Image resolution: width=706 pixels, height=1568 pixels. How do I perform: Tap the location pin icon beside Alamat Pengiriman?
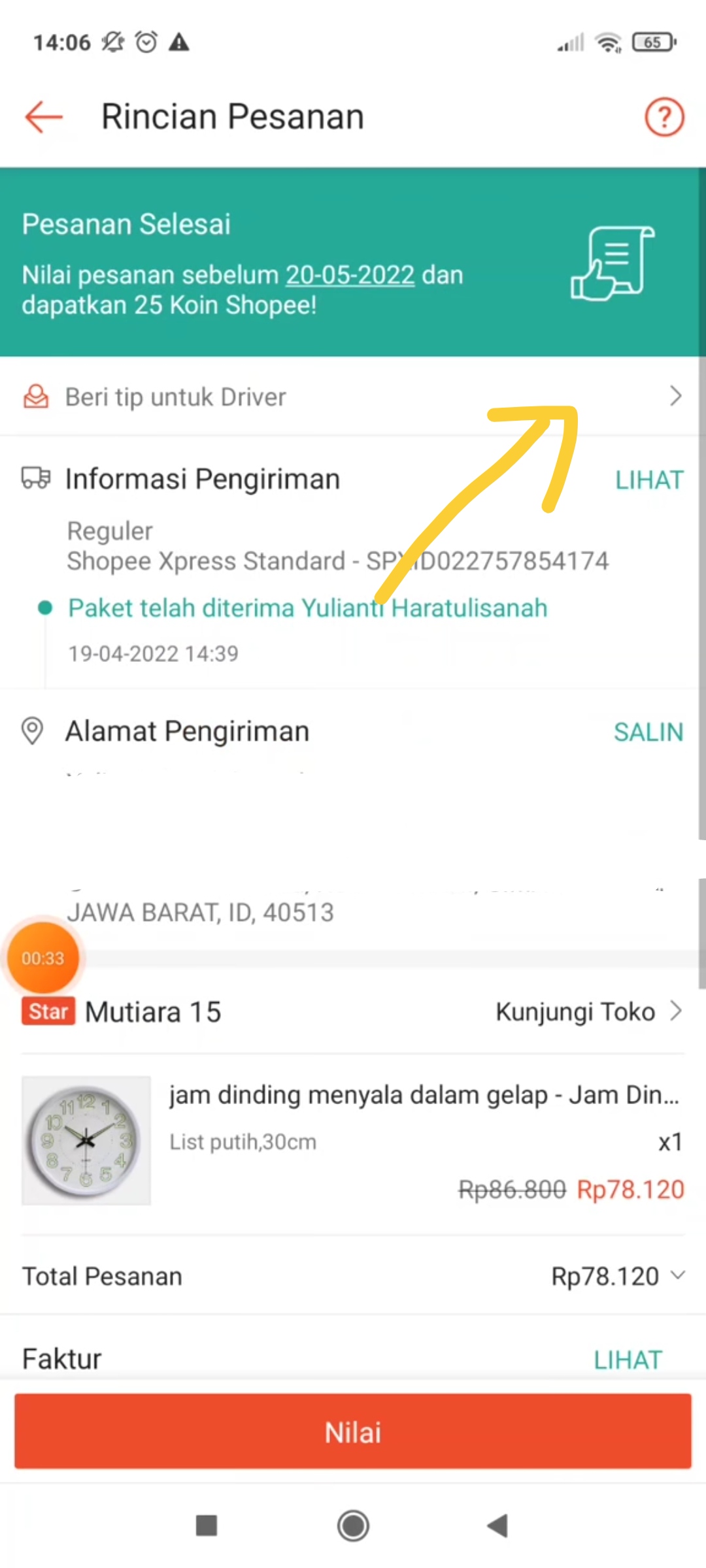[32, 730]
